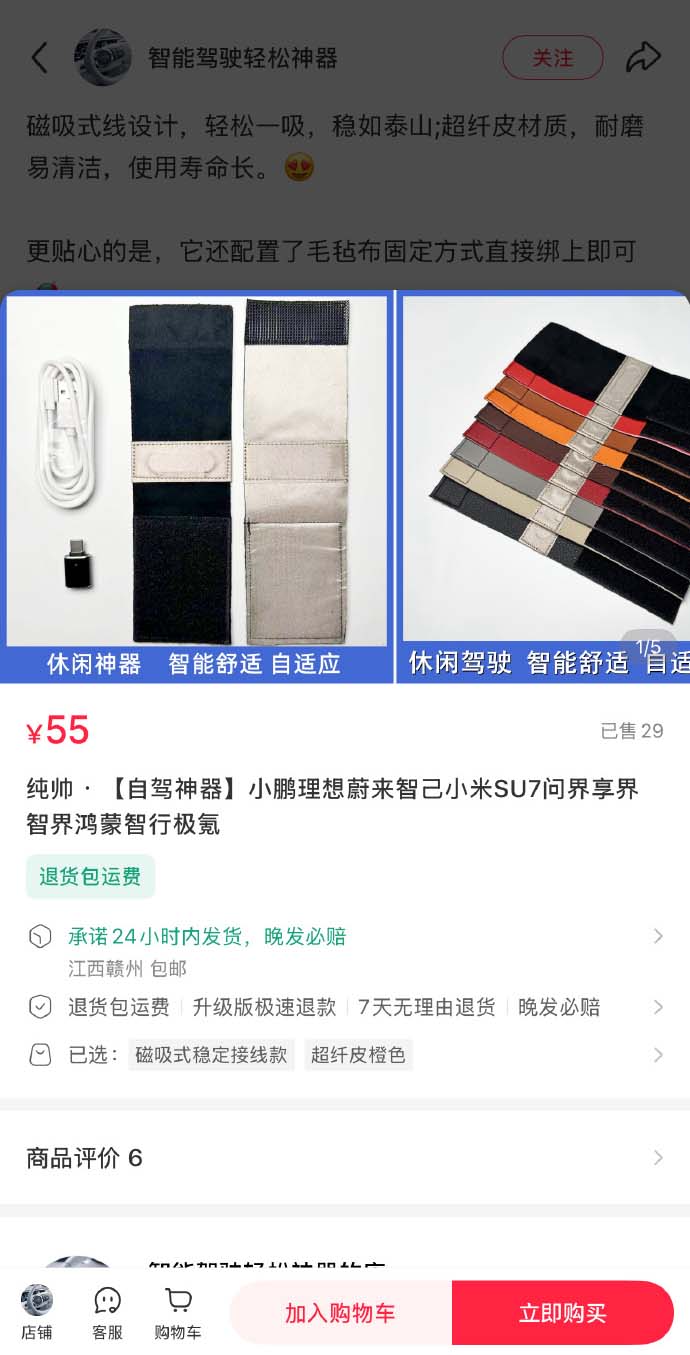Contact 客服 customer service

coord(107,1312)
